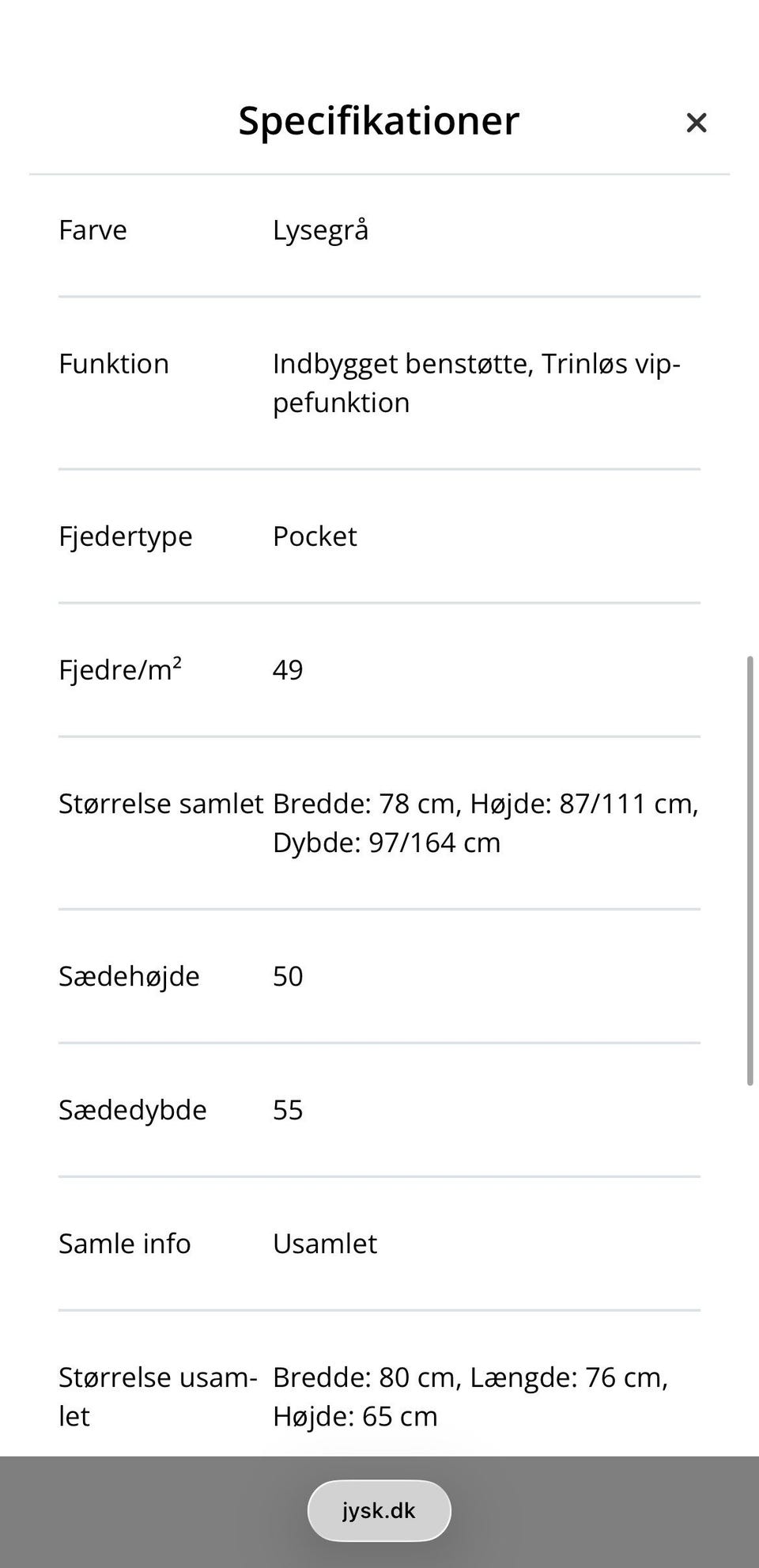Select the Sædedybde row

[133, 1109]
